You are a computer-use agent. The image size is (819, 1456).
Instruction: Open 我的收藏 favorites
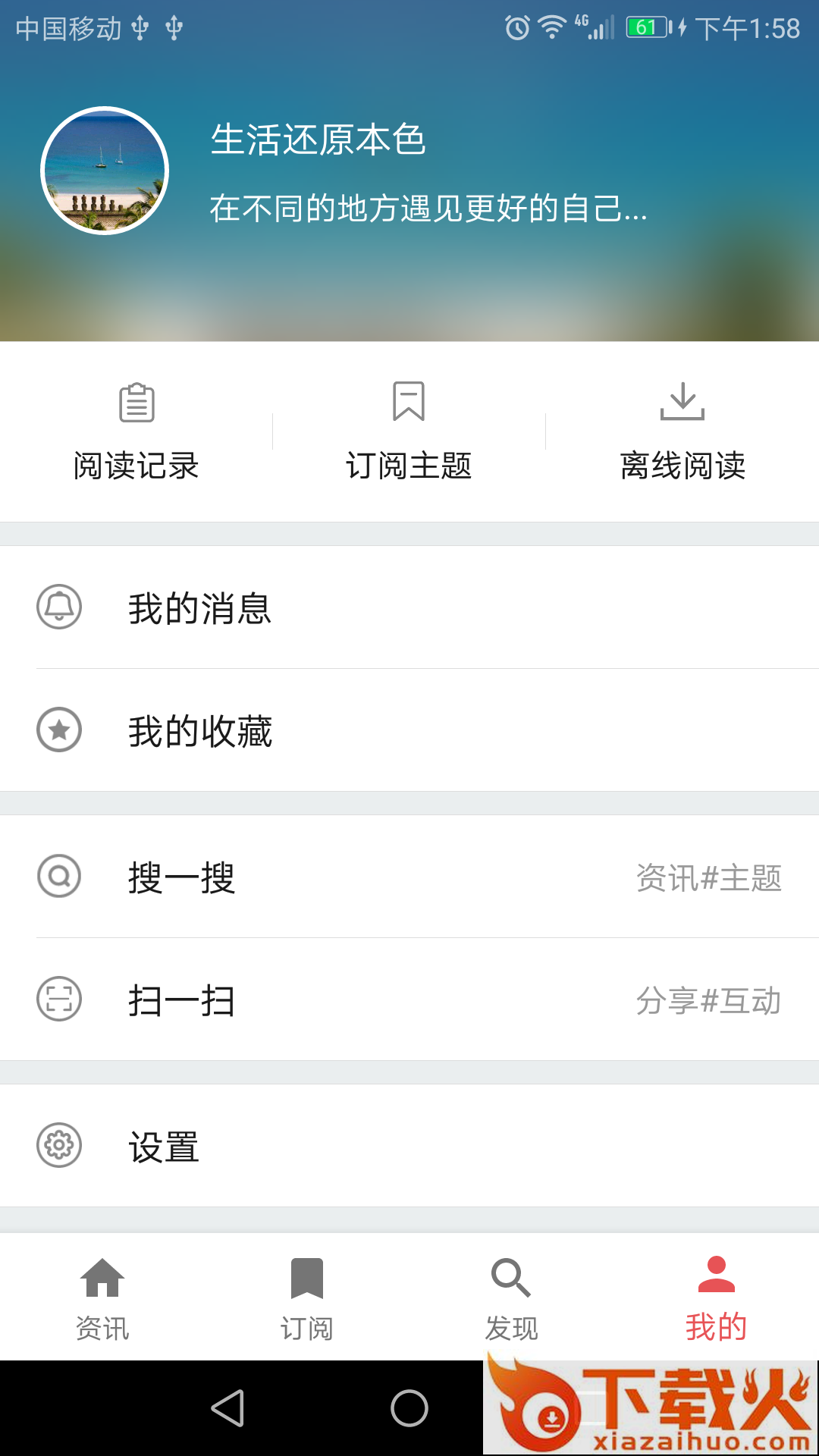[x=409, y=730]
